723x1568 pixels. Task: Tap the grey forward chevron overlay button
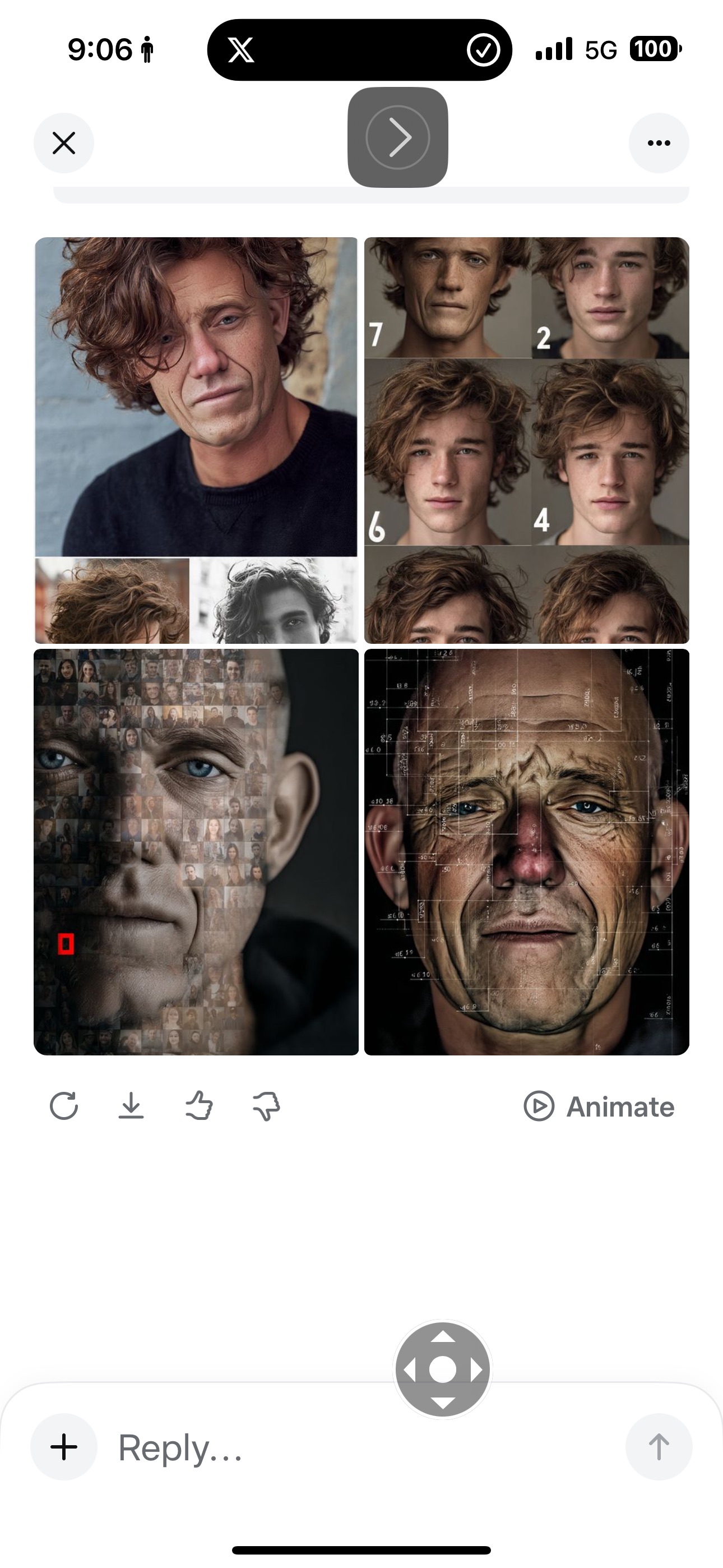point(398,137)
